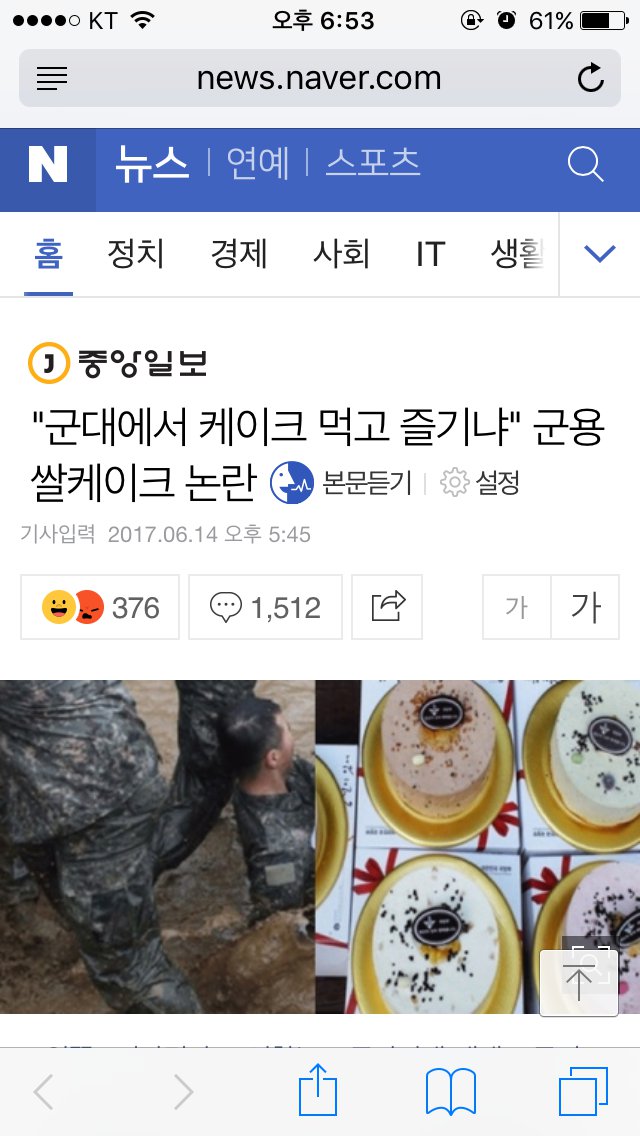Open Naver home via N logo
640x1136 pixels.
tap(47, 164)
